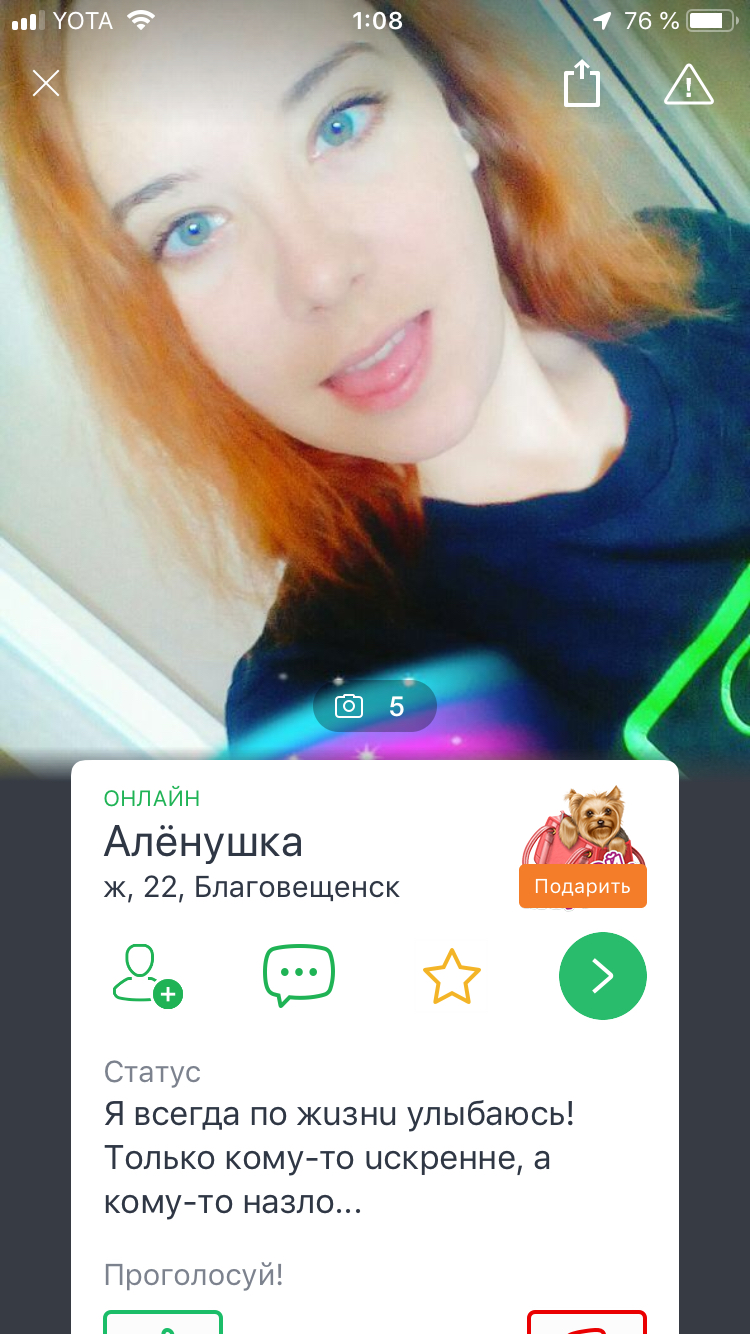Send a message via the chat bubble

[298, 975]
